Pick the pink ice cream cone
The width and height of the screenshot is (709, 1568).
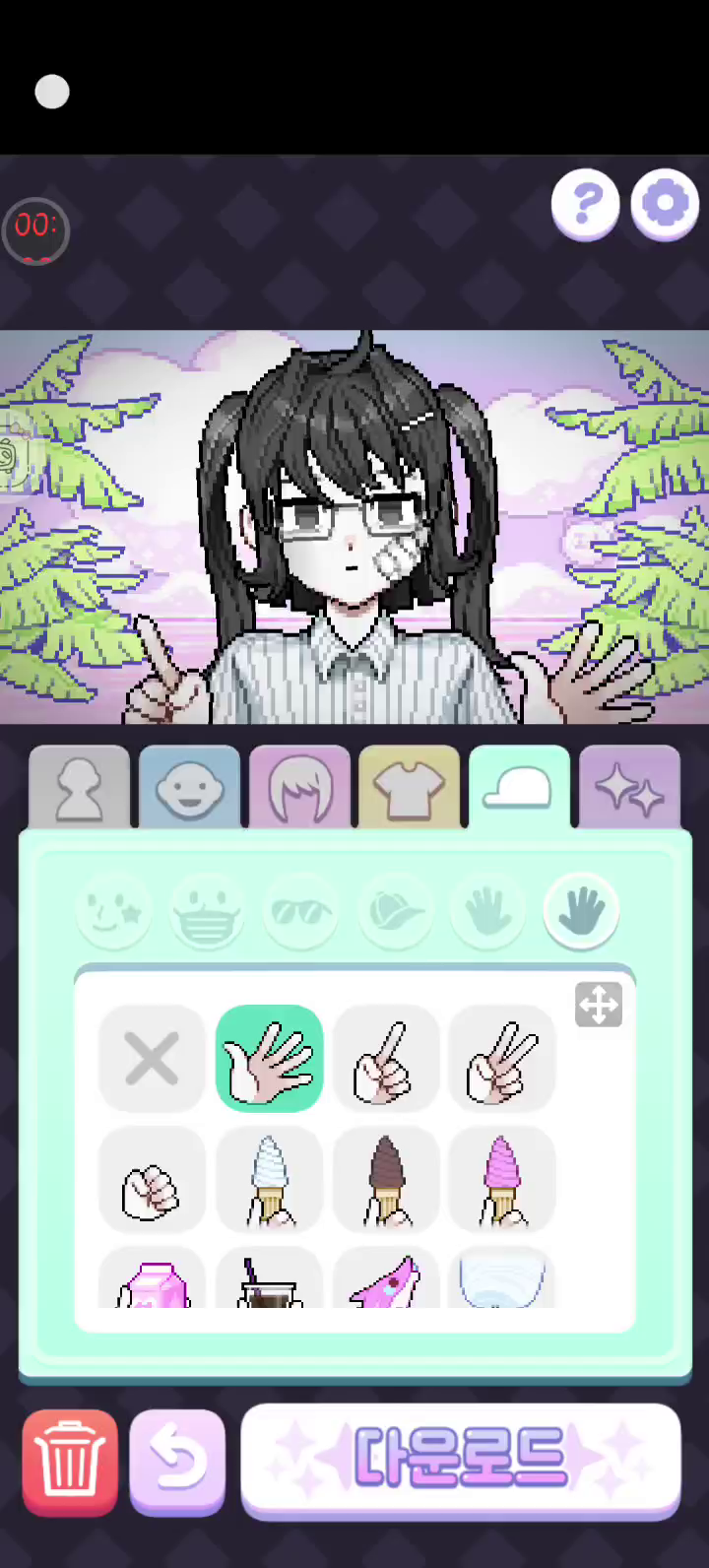(x=501, y=1179)
